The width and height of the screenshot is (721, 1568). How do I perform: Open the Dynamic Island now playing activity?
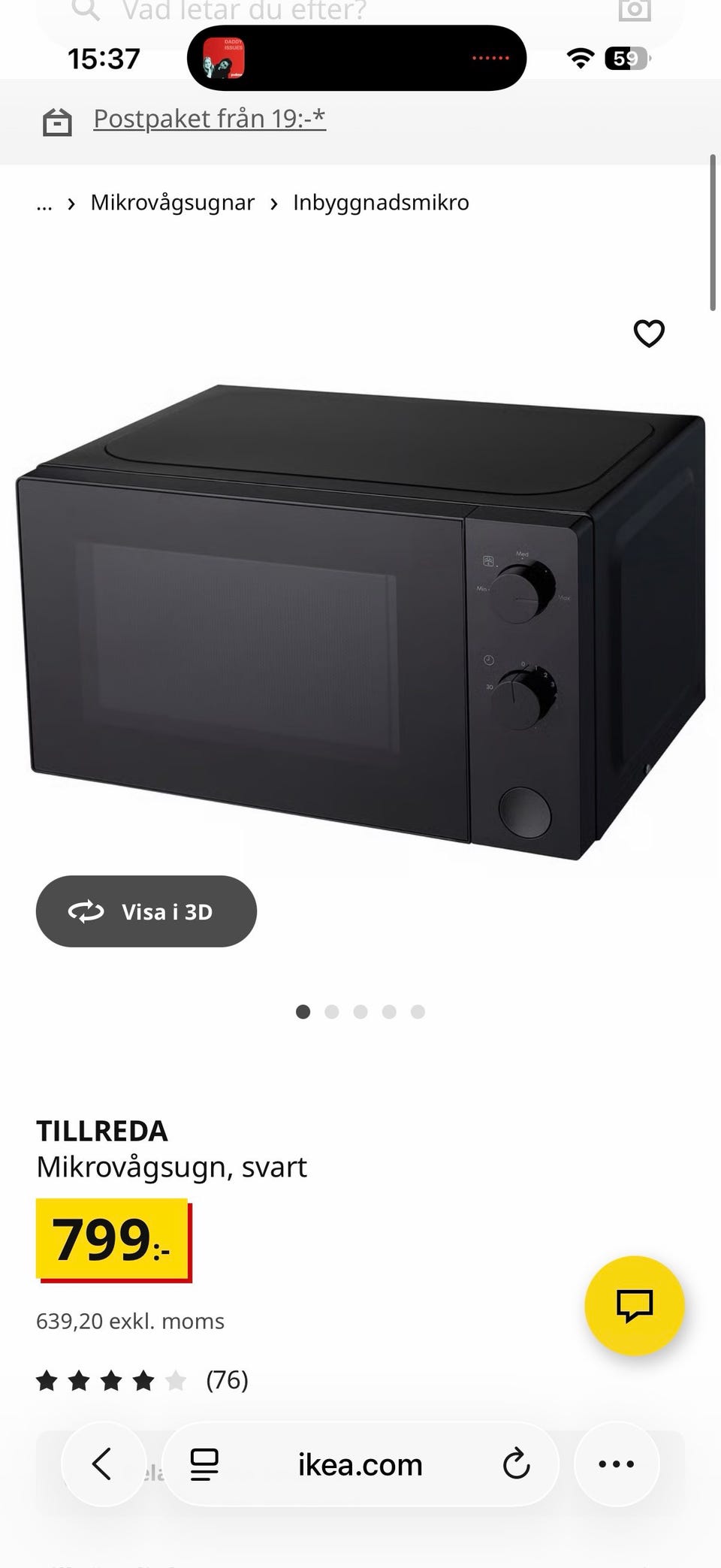coord(357,58)
